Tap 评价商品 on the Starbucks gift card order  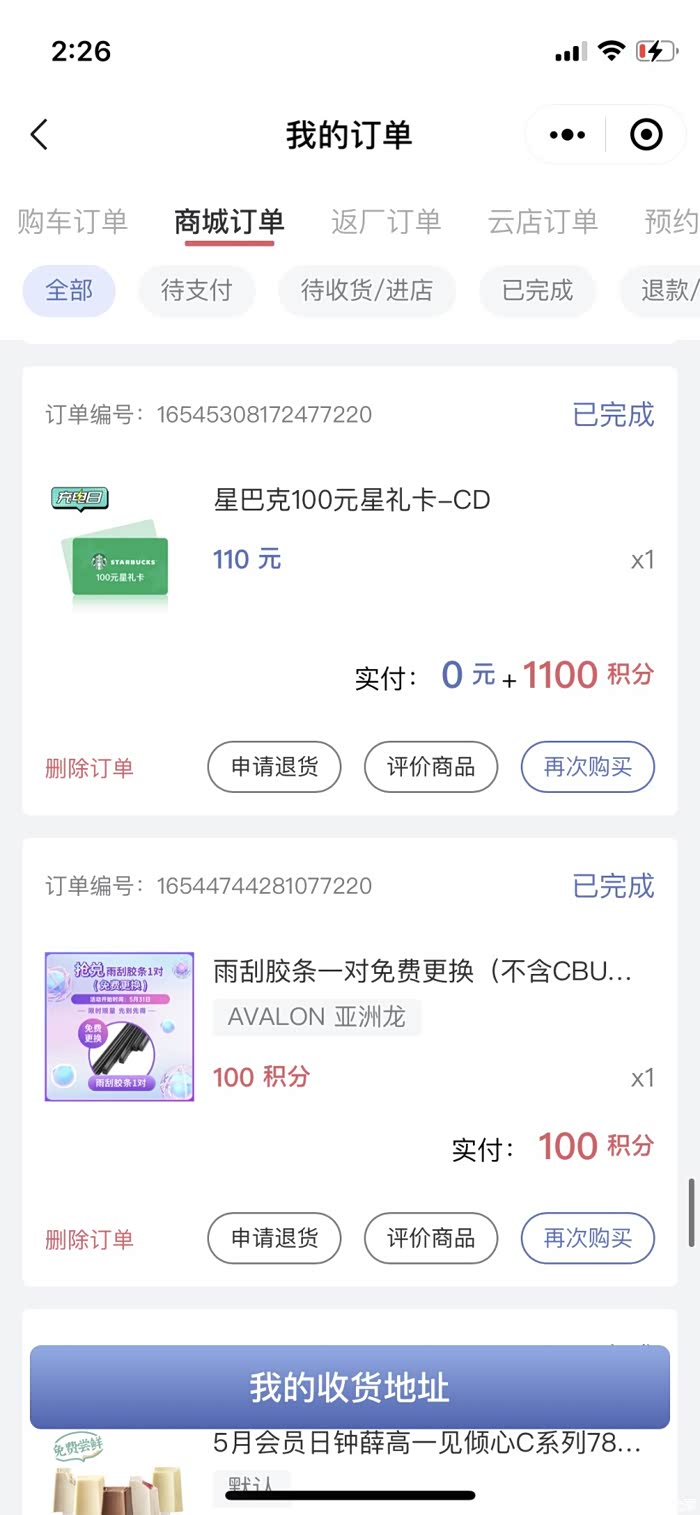(431, 767)
